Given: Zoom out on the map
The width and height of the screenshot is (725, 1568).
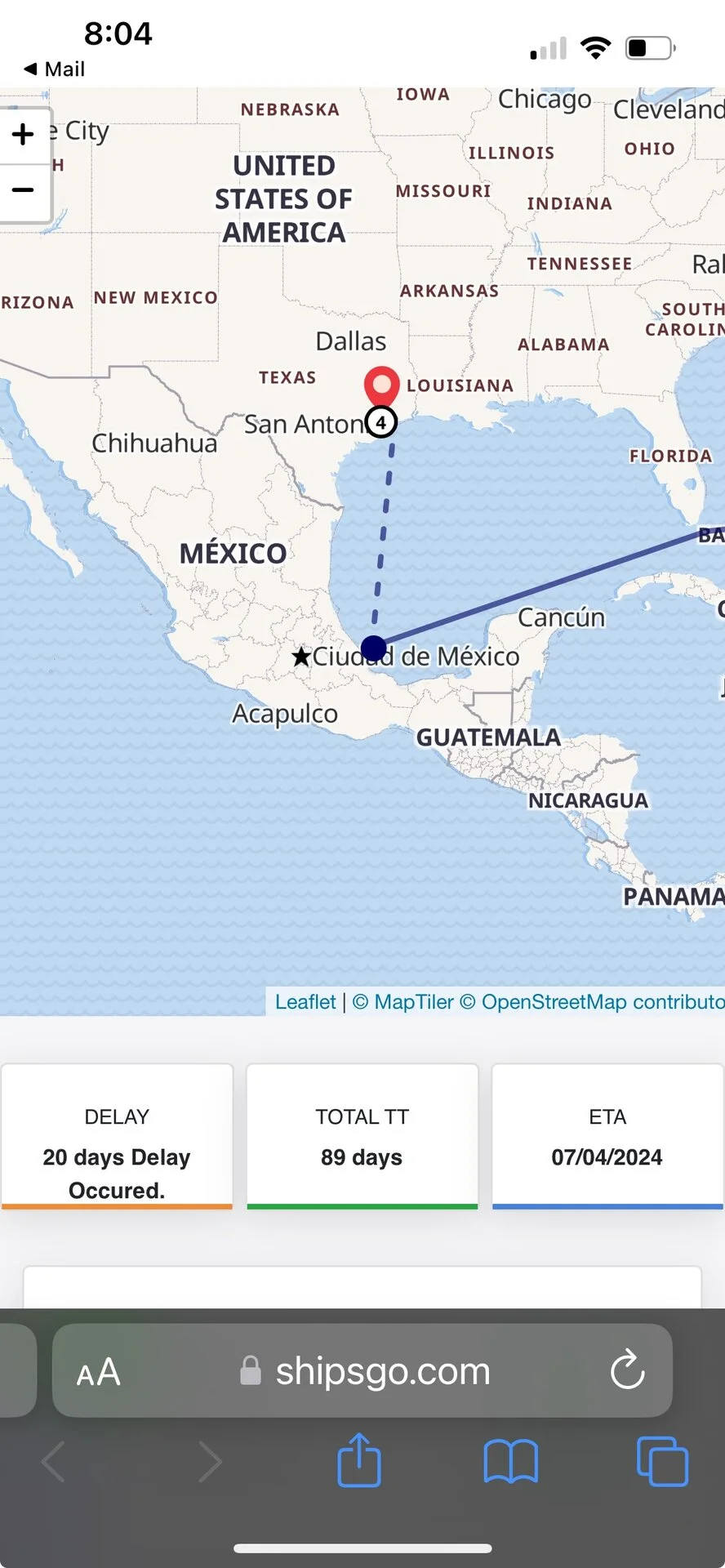Looking at the screenshot, I should (24, 190).
